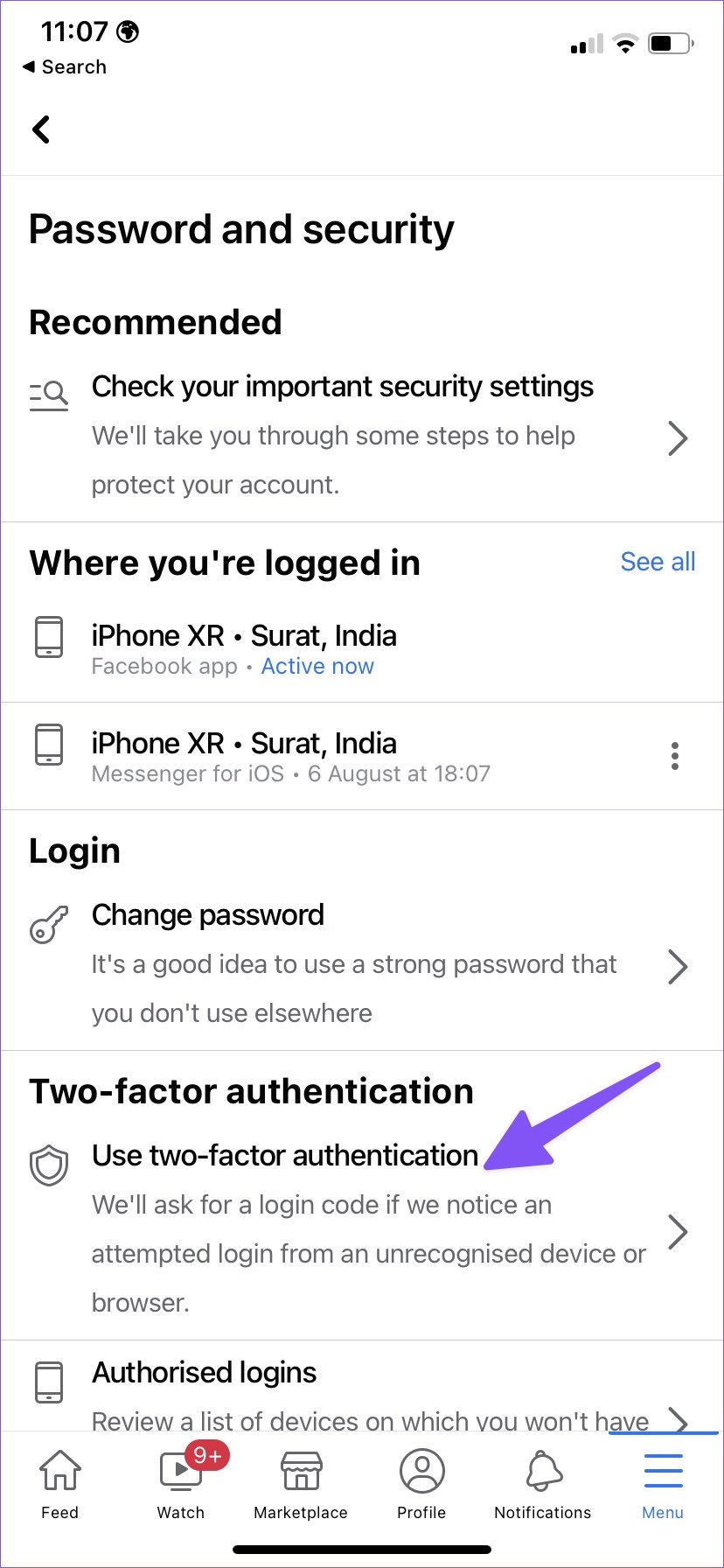This screenshot has height=1568, width=724.
Task: Switch to the Marketplace tab
Action: coord(301,1484)
